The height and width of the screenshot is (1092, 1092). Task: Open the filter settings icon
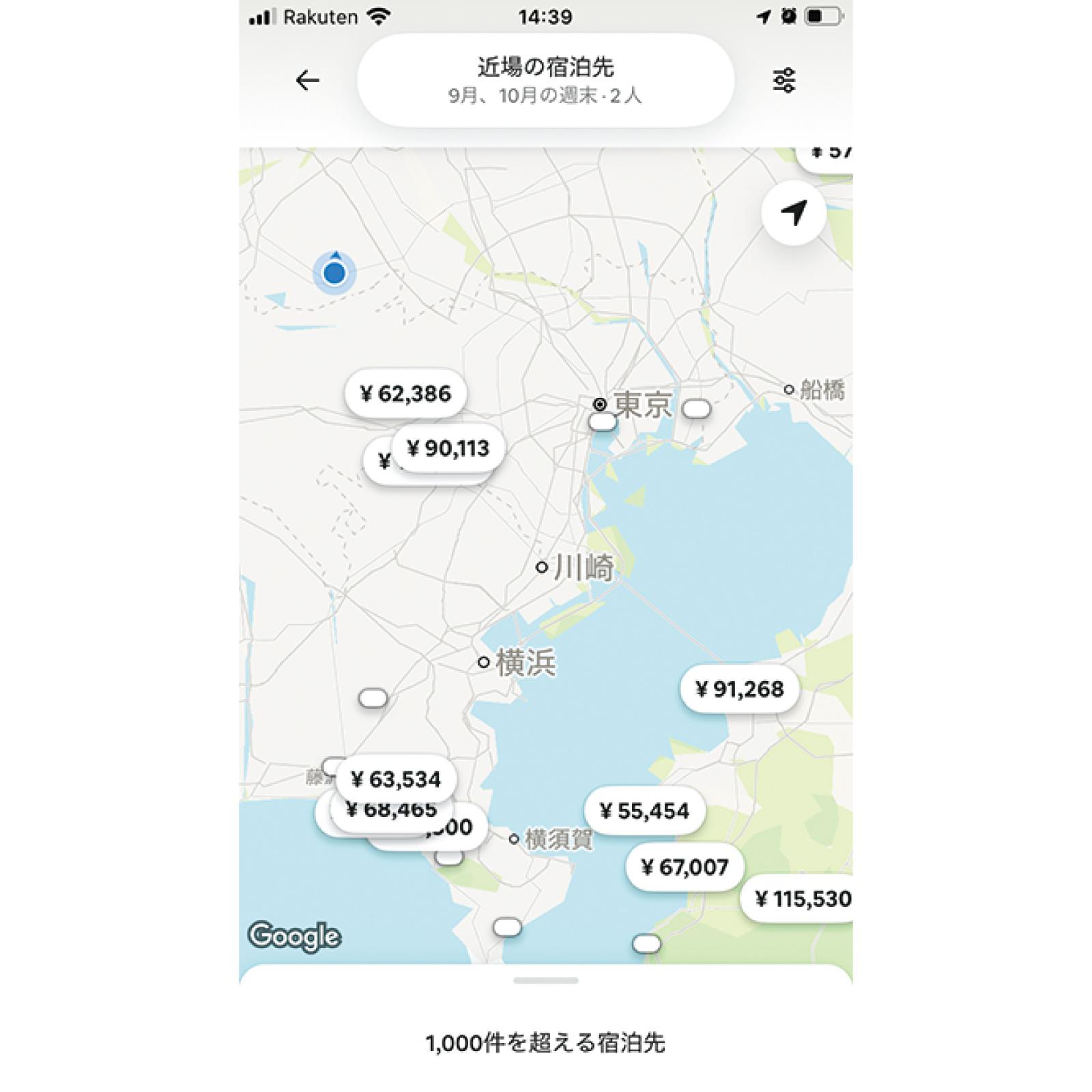click(x=784, y=81)
